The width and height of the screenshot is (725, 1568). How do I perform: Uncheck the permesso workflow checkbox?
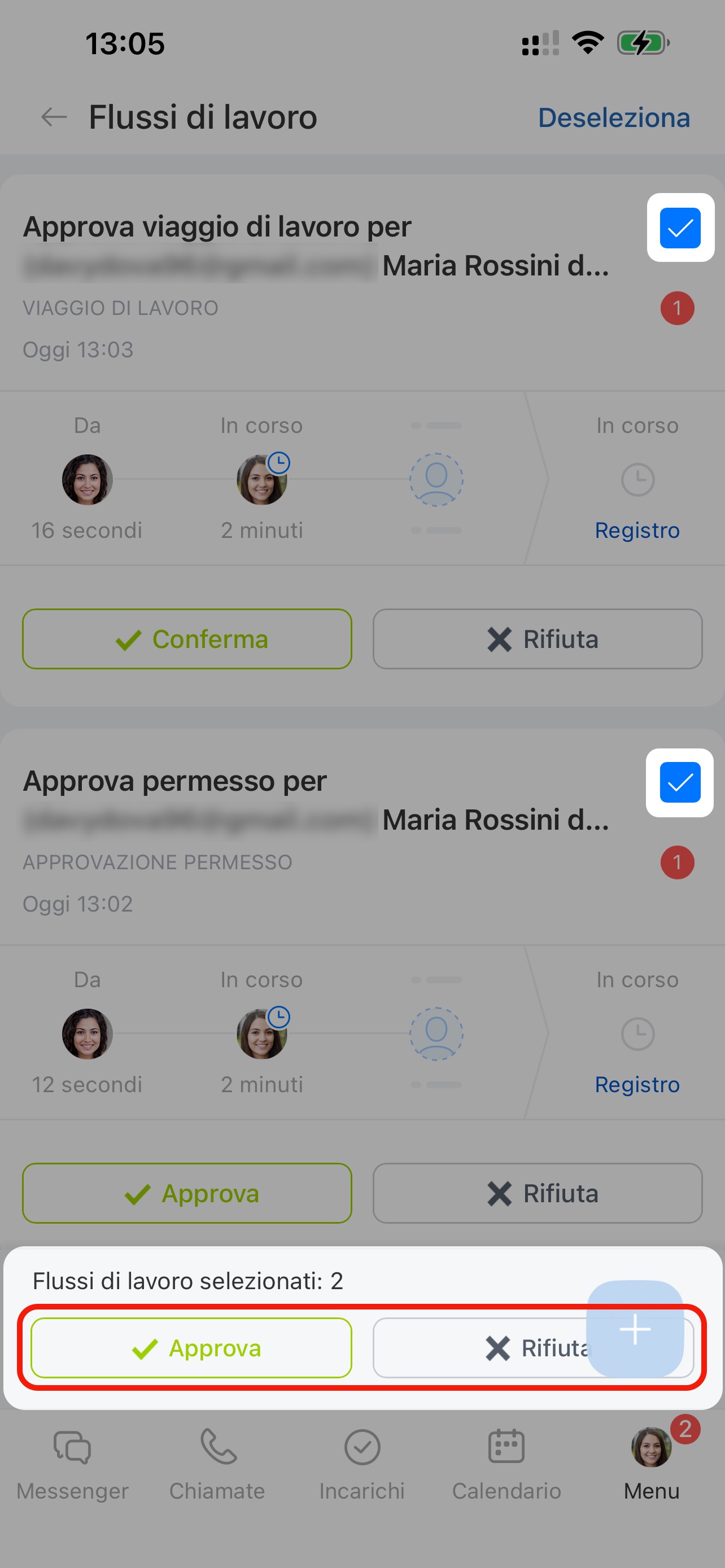tap(679, 782)
